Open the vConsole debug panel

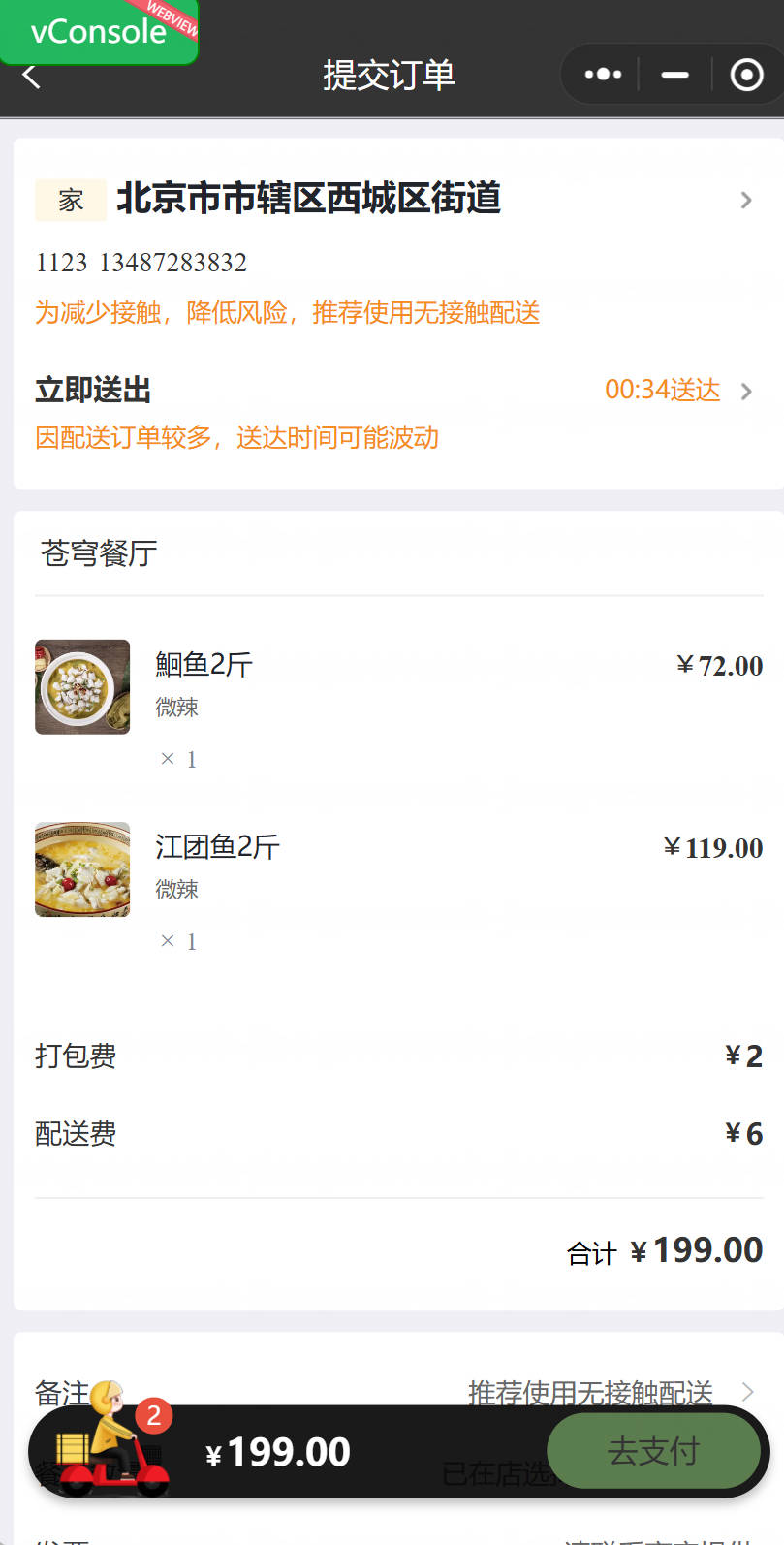(99, 32)
